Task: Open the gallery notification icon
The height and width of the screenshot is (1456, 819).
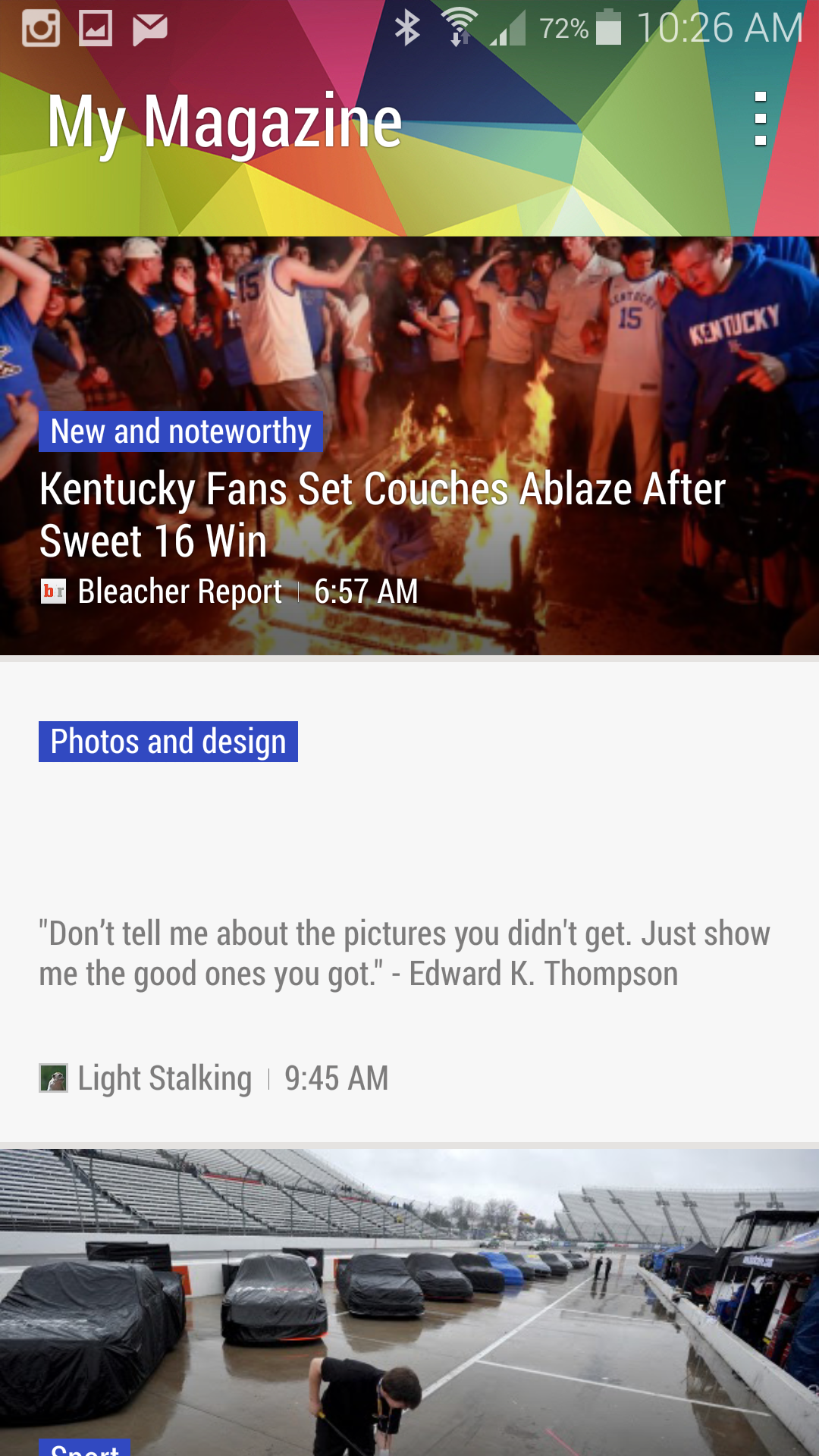Action: (x=94, y=29)
